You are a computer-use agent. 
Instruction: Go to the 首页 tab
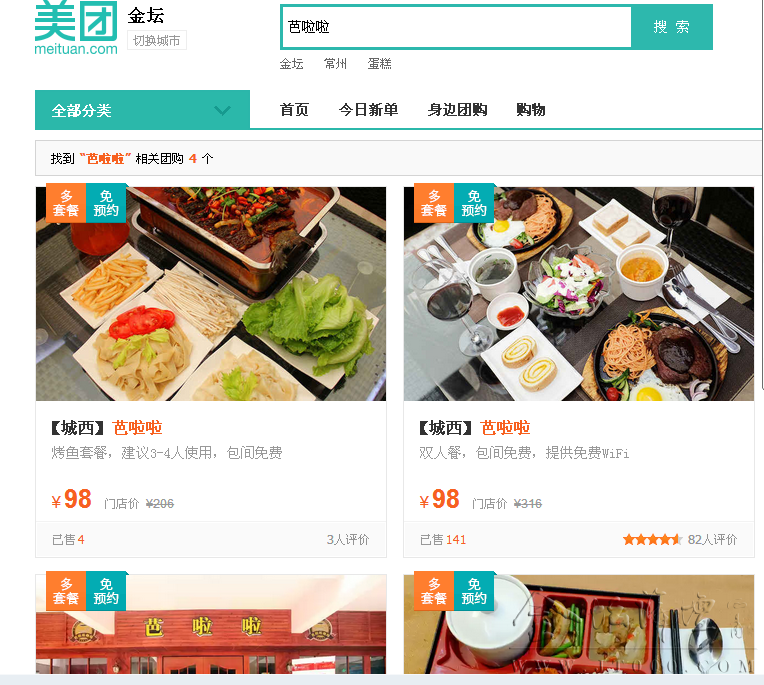pos(294,110)
